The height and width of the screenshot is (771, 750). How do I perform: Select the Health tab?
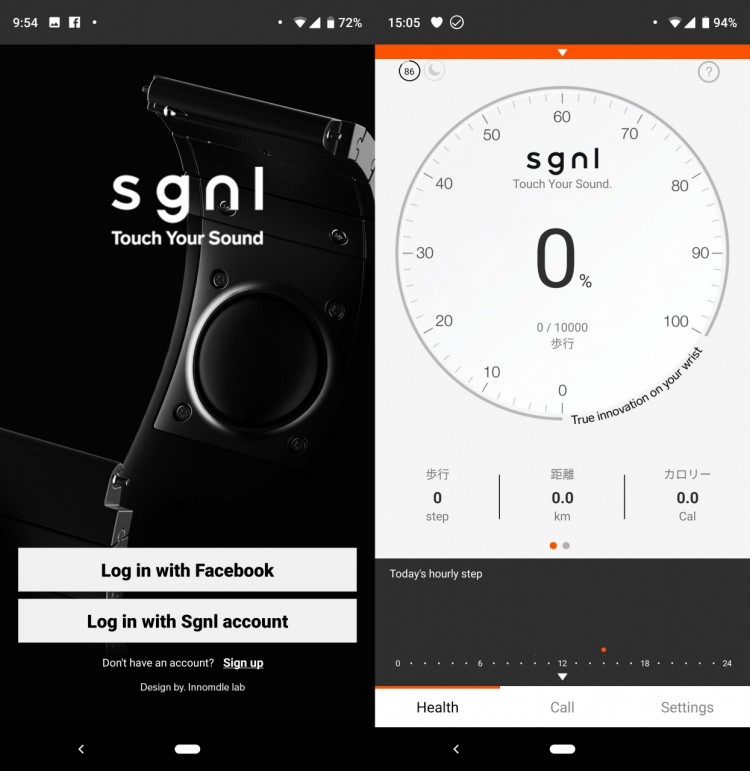pos(437,707)
